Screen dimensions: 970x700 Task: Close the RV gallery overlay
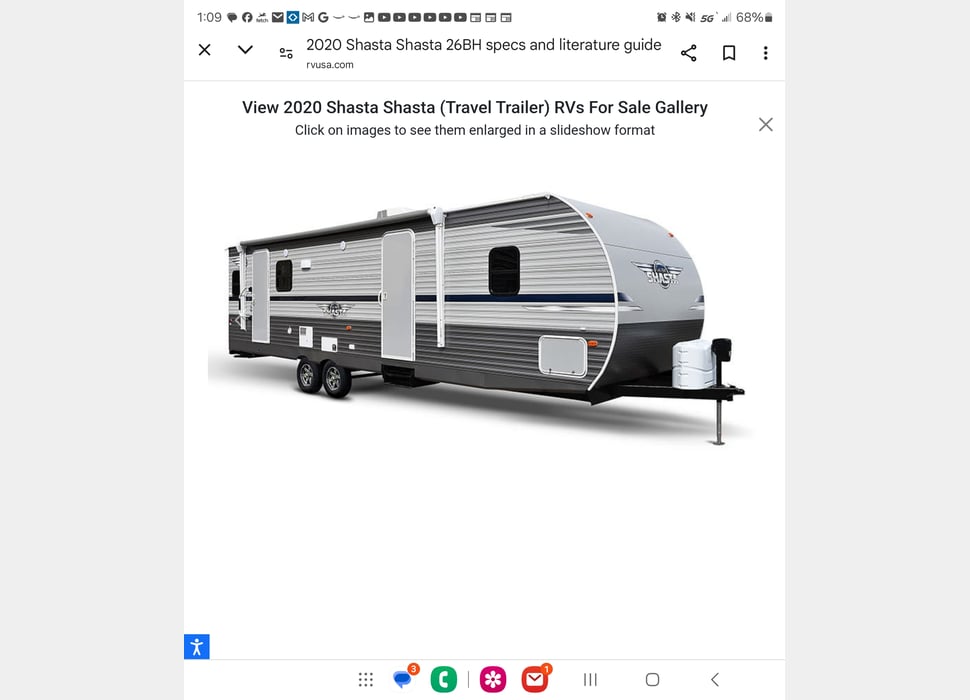coord(765,125)
